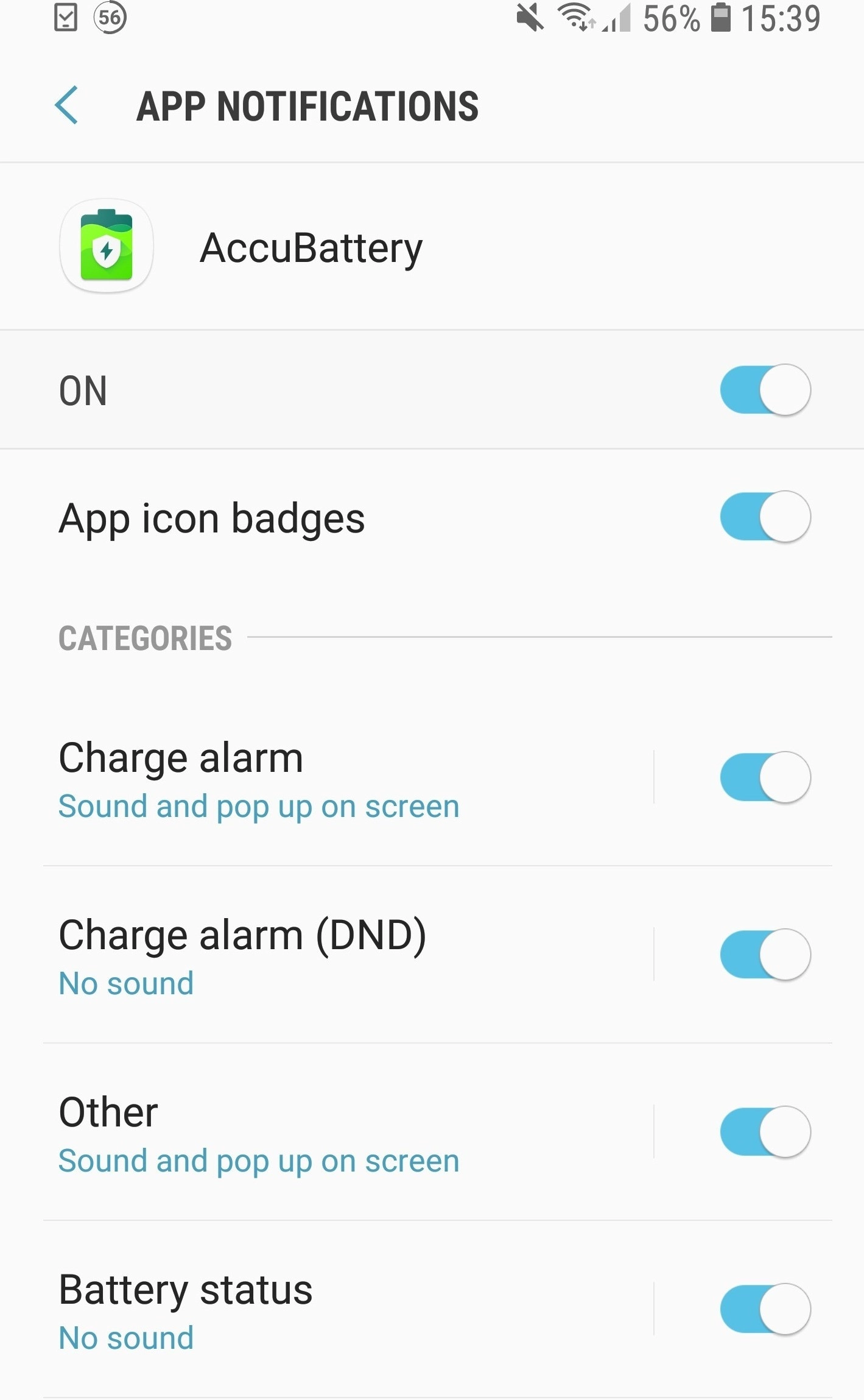Screen dimensions: 864x1400
Task: Disable notifications for the Other category
Action: coord(765,1131)
